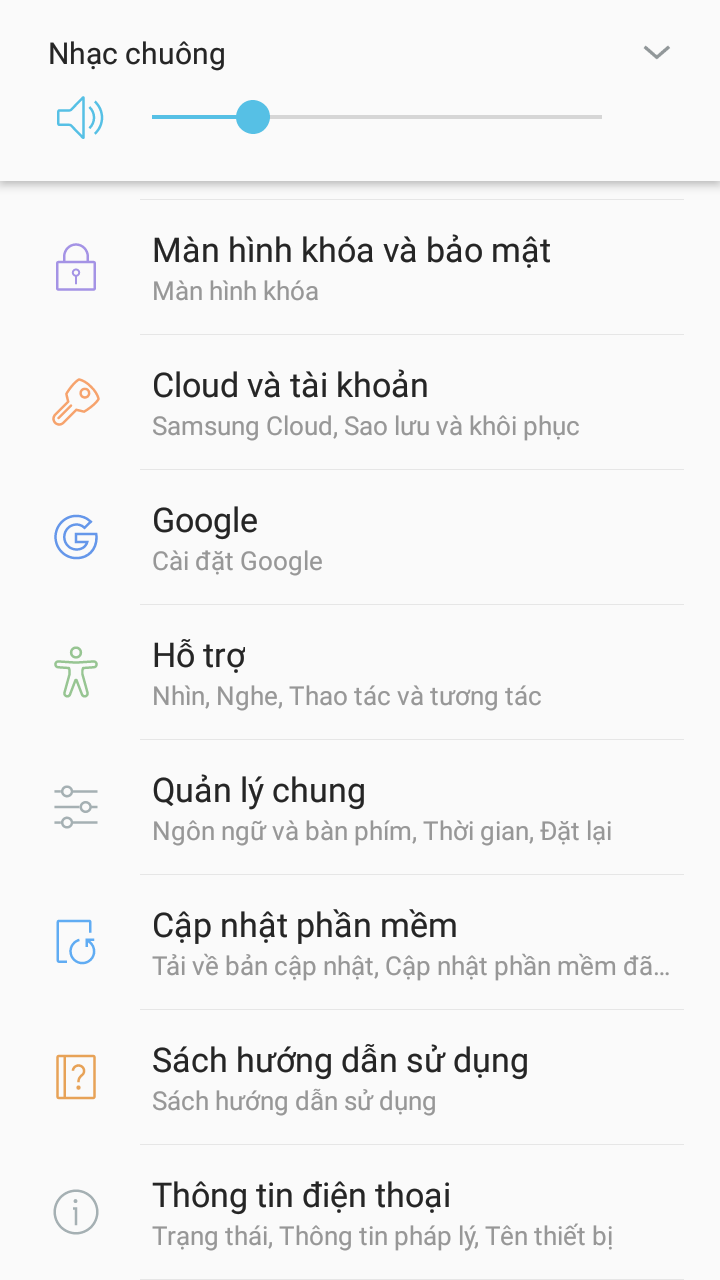Tap the lock icon for security settings
The image size is (720, 1280).
(75, 266)
